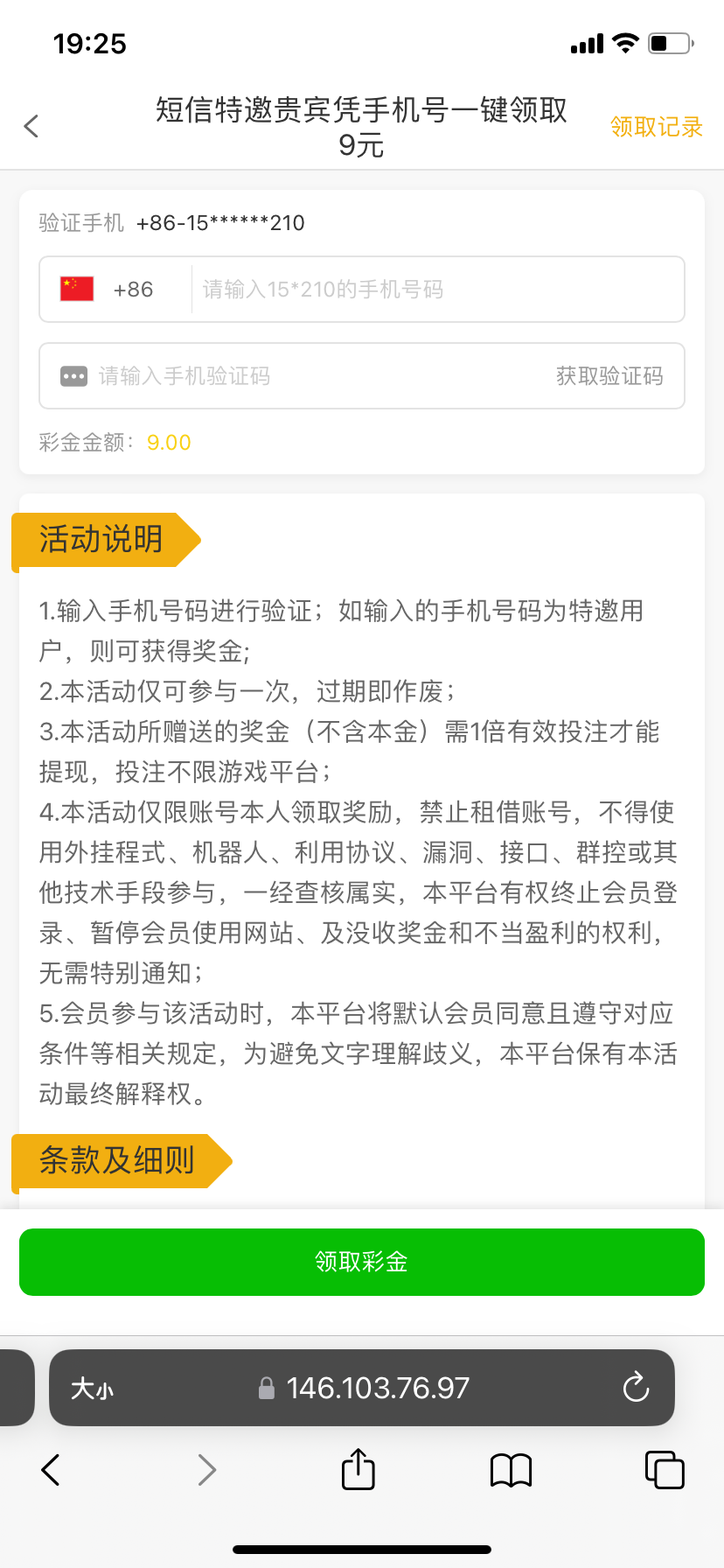
Task: Share the page via Safari share icon
Action: point(358,1470)
